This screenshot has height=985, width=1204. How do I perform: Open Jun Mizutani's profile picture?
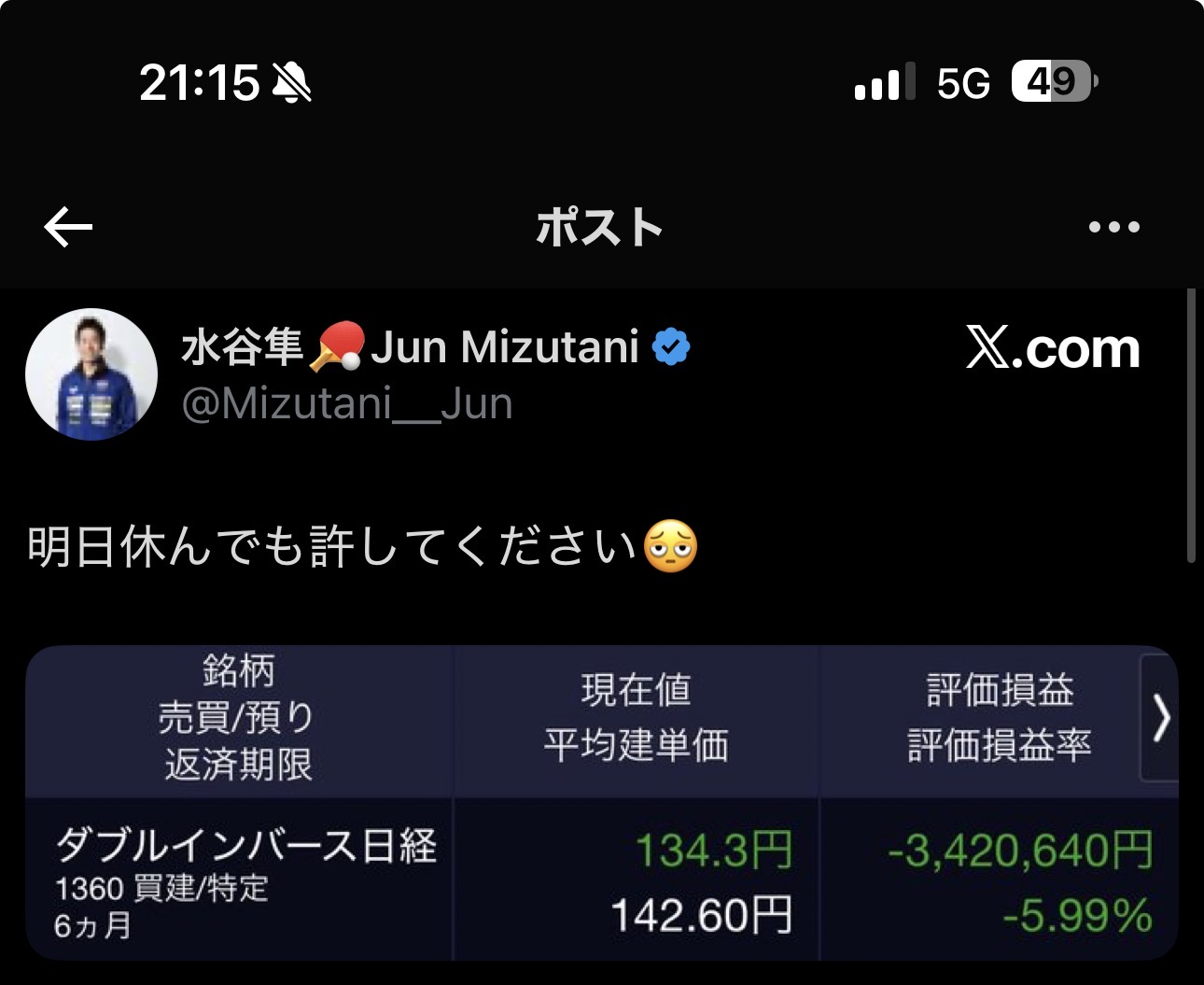pyautogui.click(x=91, y=373)
